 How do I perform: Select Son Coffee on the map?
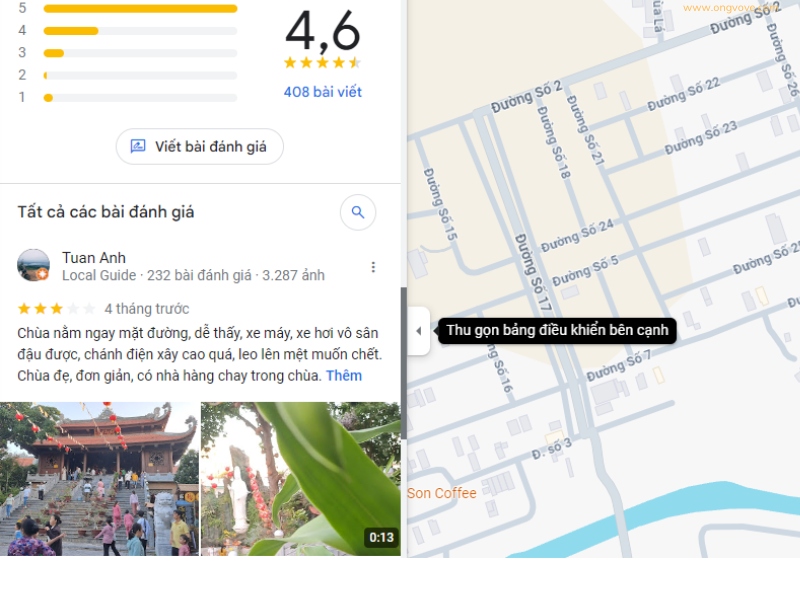(x=441, y=493)
